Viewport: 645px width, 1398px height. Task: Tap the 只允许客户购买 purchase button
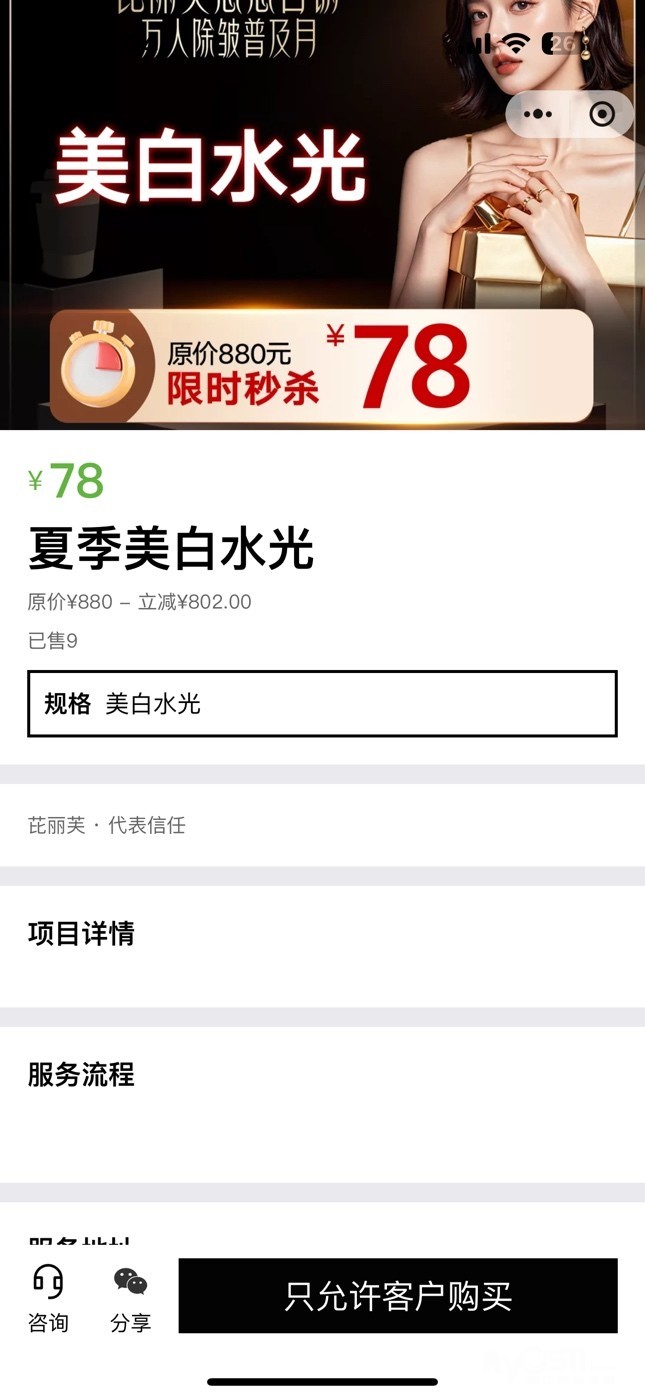[398, 1296]
